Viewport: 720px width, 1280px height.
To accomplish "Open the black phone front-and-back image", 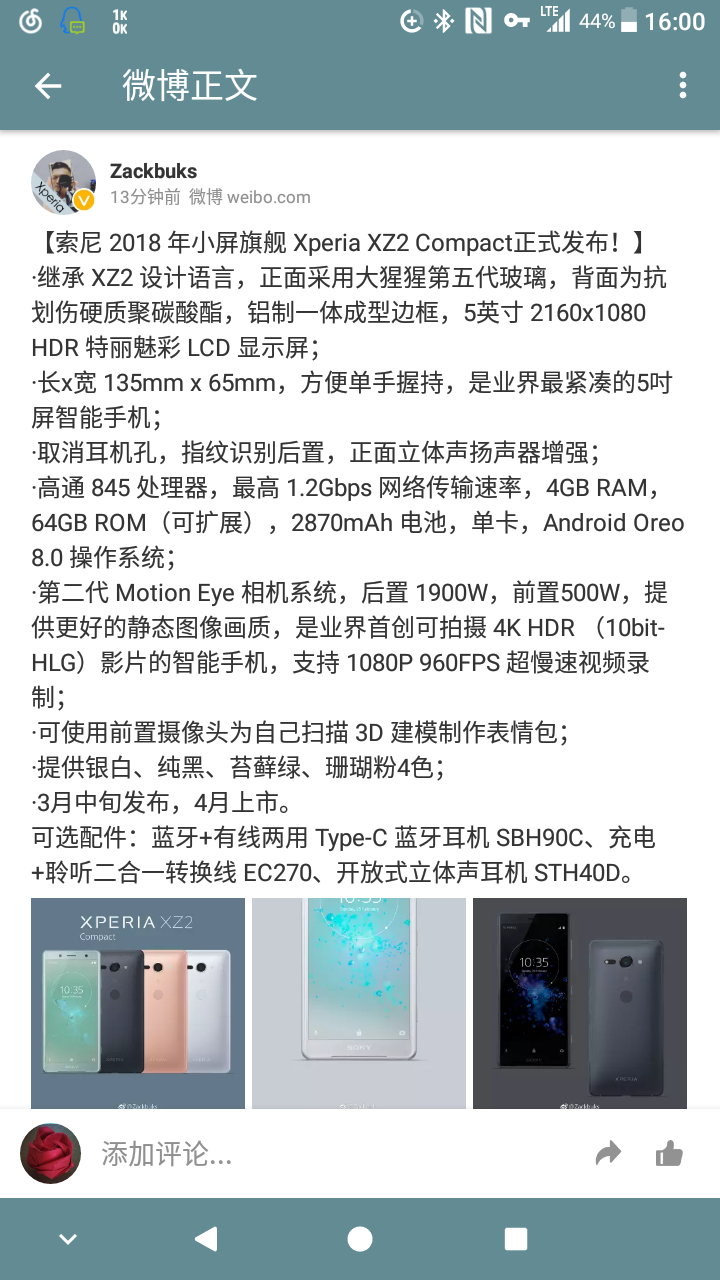I will tap(580, 1003).
